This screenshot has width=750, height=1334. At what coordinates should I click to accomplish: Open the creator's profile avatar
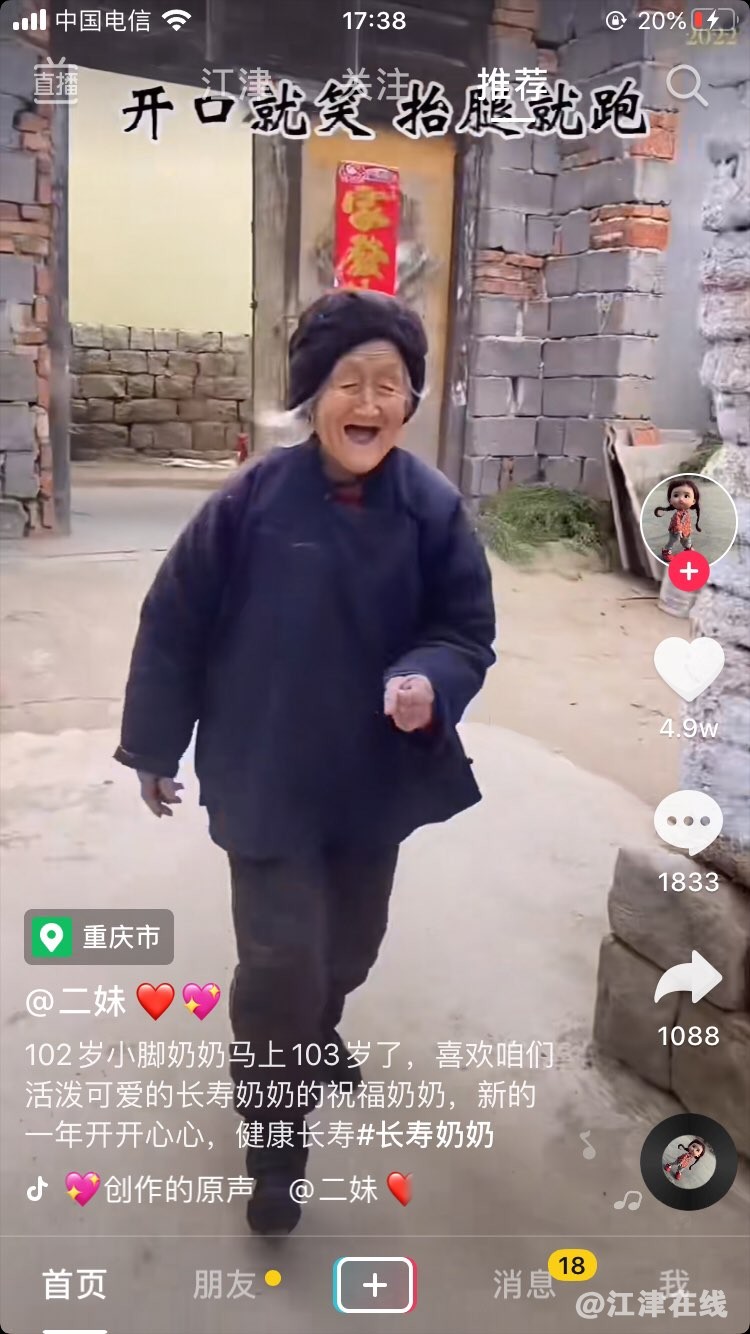pos(688,520)
